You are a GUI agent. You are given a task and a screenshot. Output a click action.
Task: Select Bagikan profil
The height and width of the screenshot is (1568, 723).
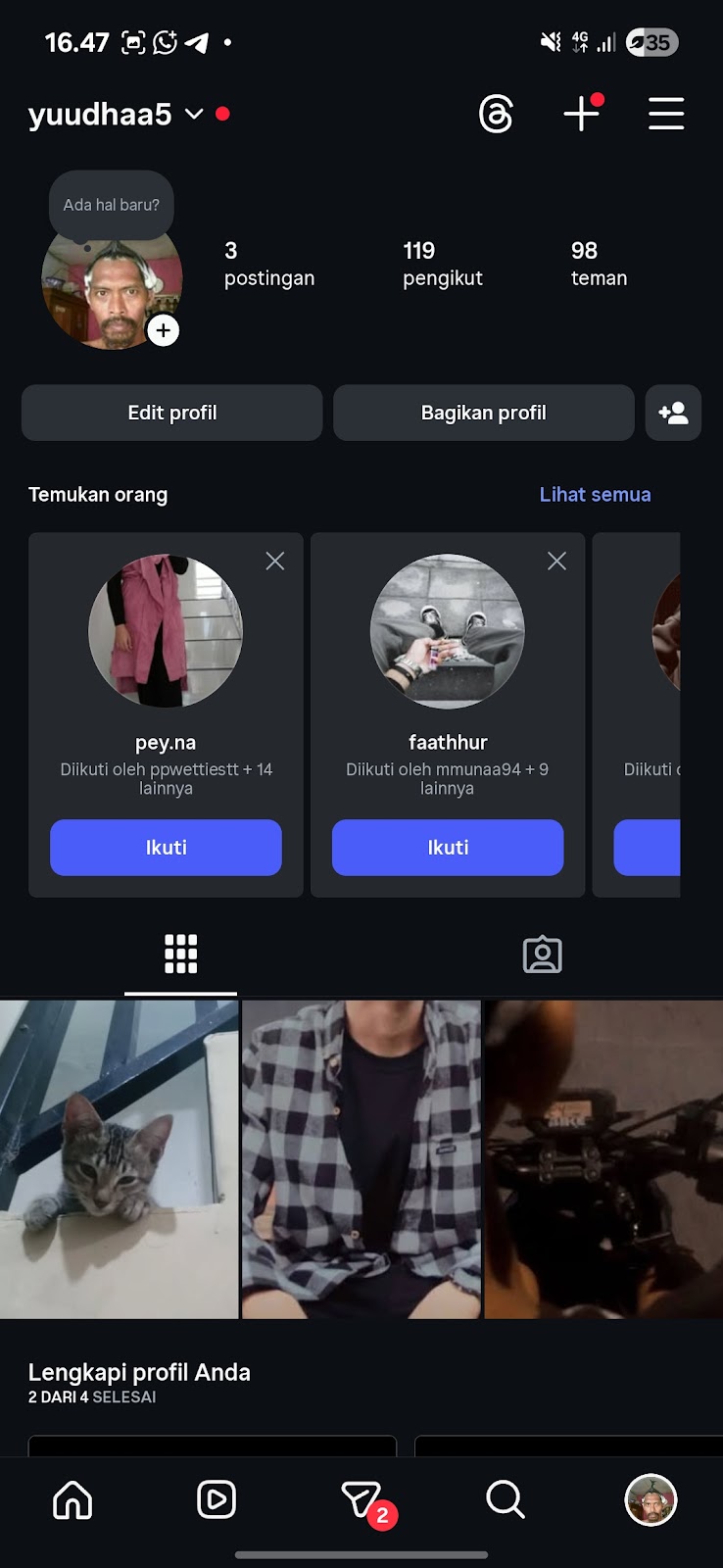[x=483, y=413]
